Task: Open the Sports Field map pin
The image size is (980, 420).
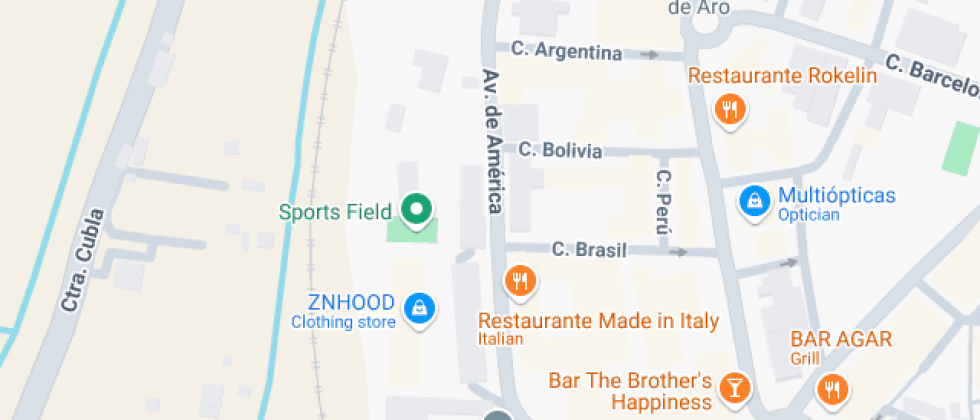Action: (416, 210)
